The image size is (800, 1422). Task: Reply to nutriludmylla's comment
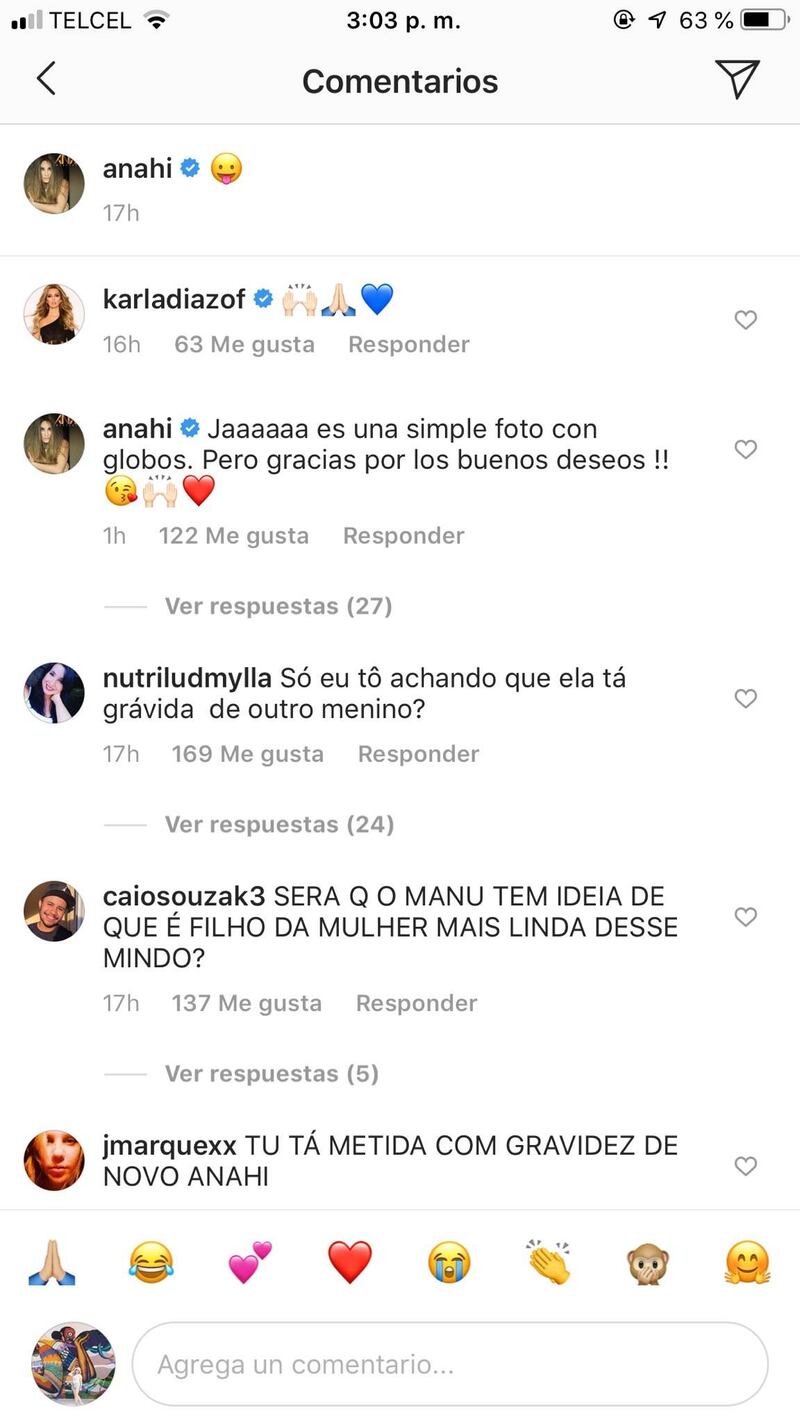coord(418,753)
